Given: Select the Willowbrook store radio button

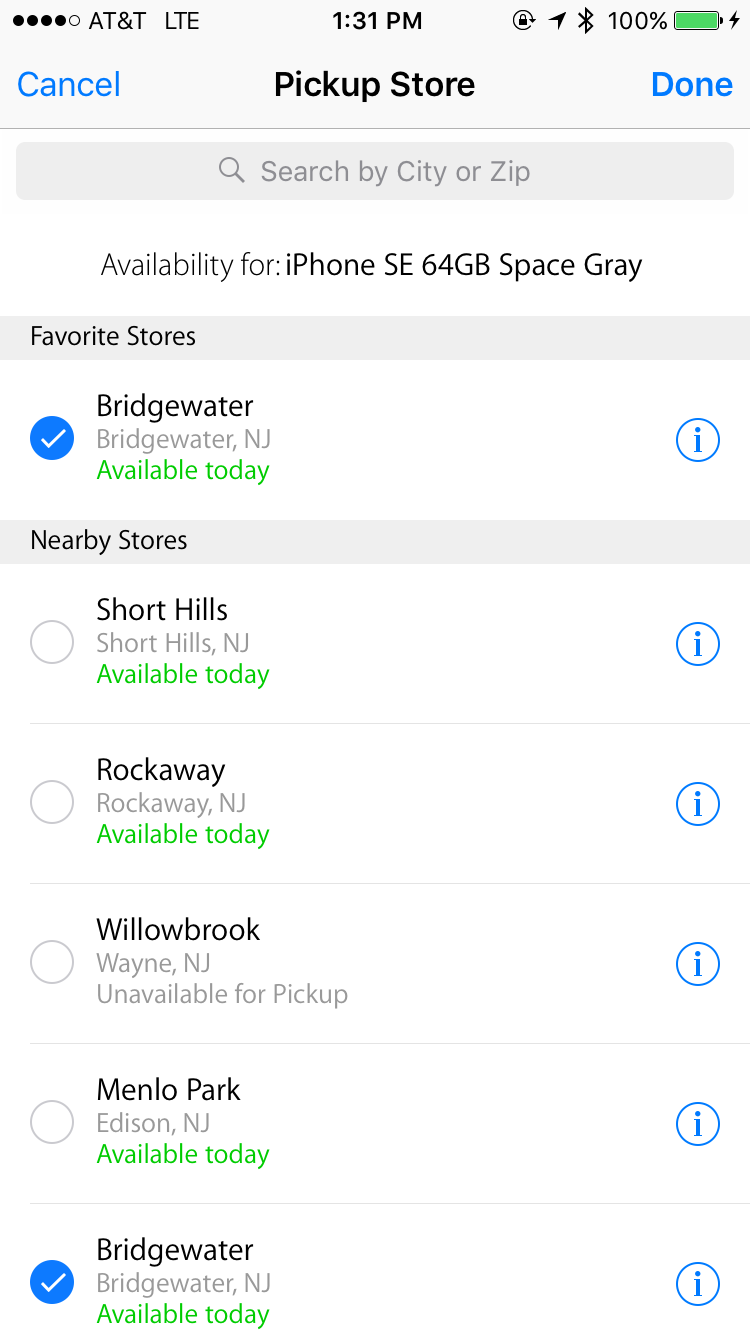Looking at the screenshot, I should (x=52, y=962).
